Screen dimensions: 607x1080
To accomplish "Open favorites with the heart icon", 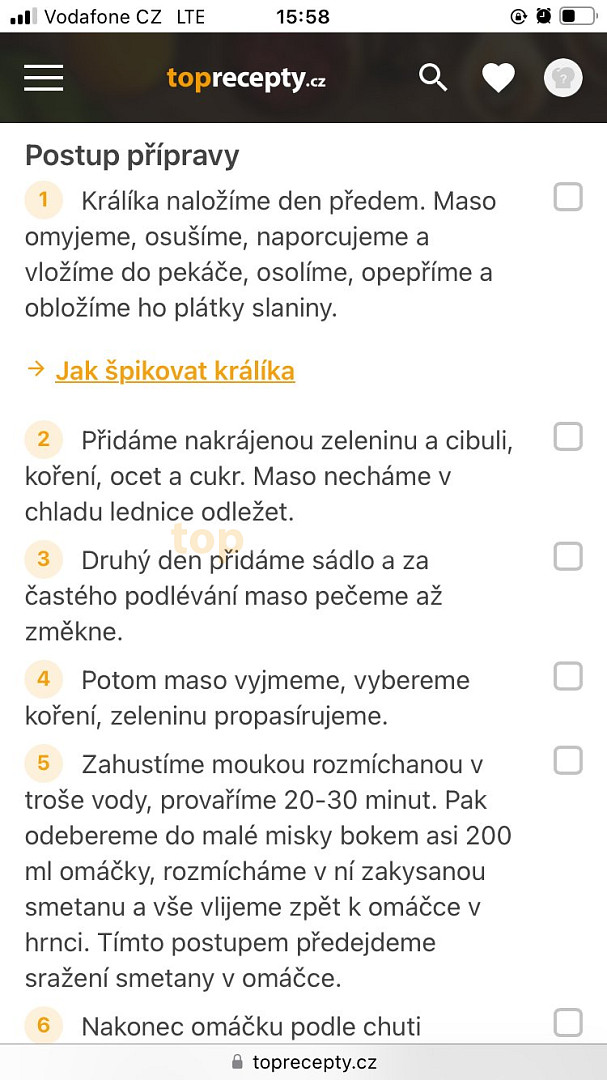I will [x=498, y=78].
